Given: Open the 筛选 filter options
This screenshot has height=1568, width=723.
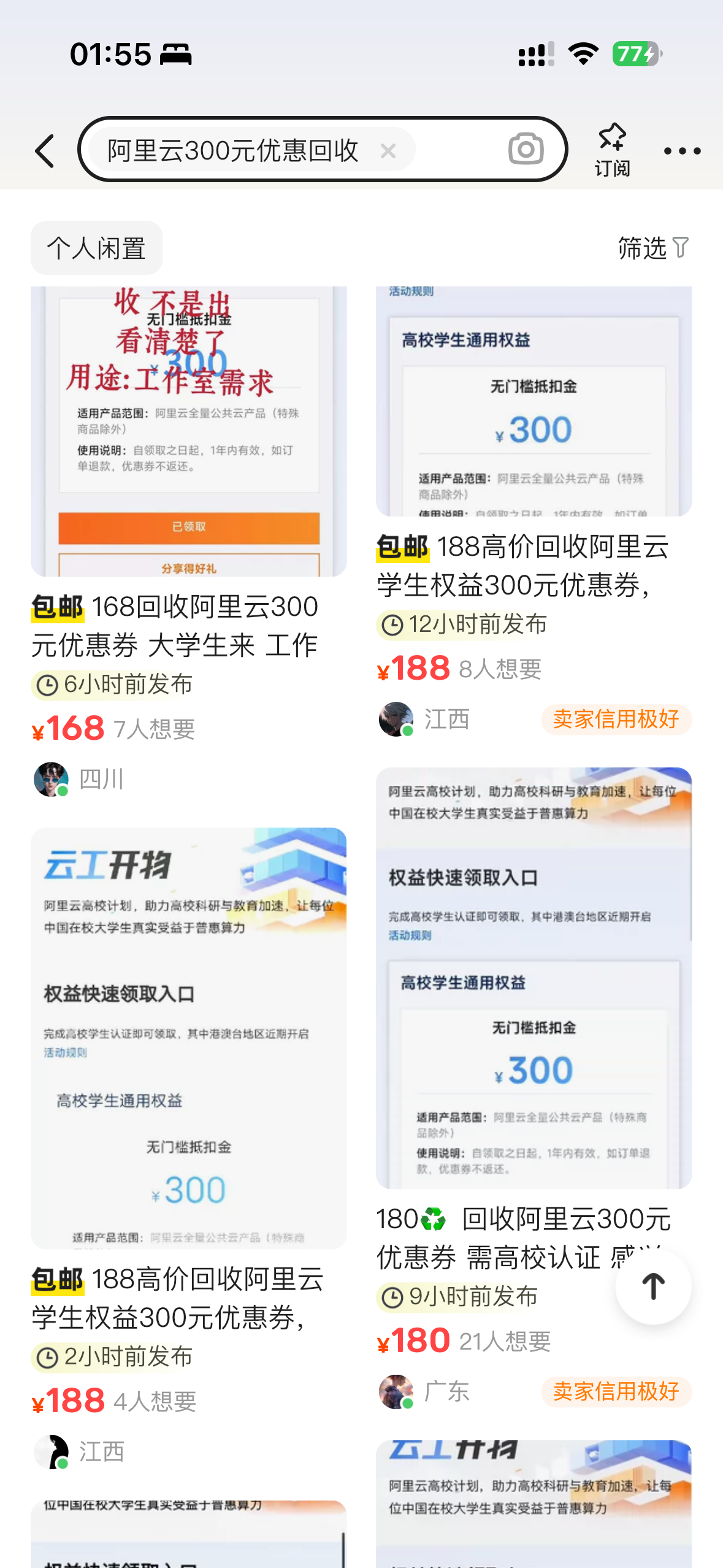Looking at the screenshot, I should click(652, 248).
